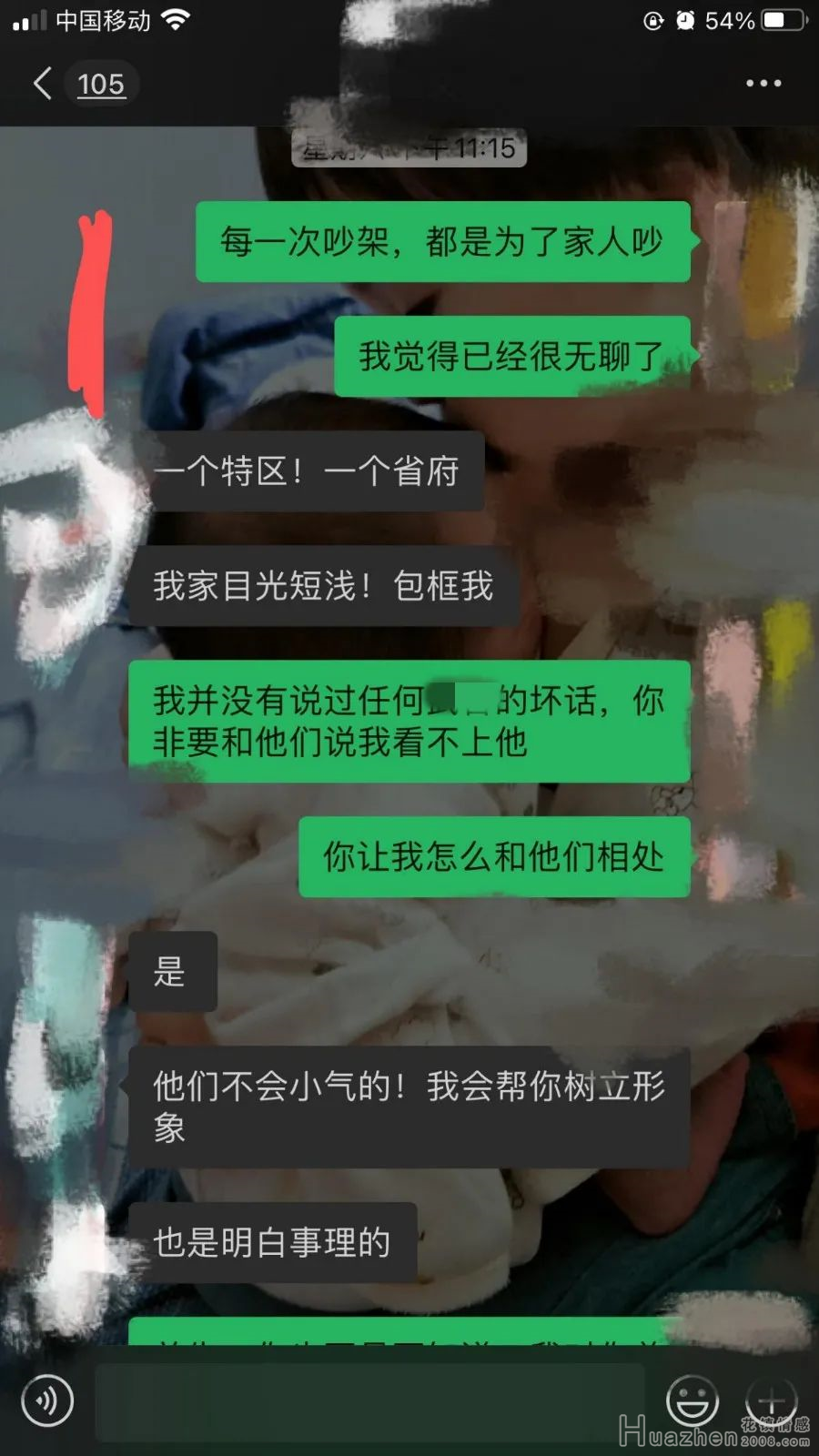Open the emoji sticker panel

(693, 1400)
